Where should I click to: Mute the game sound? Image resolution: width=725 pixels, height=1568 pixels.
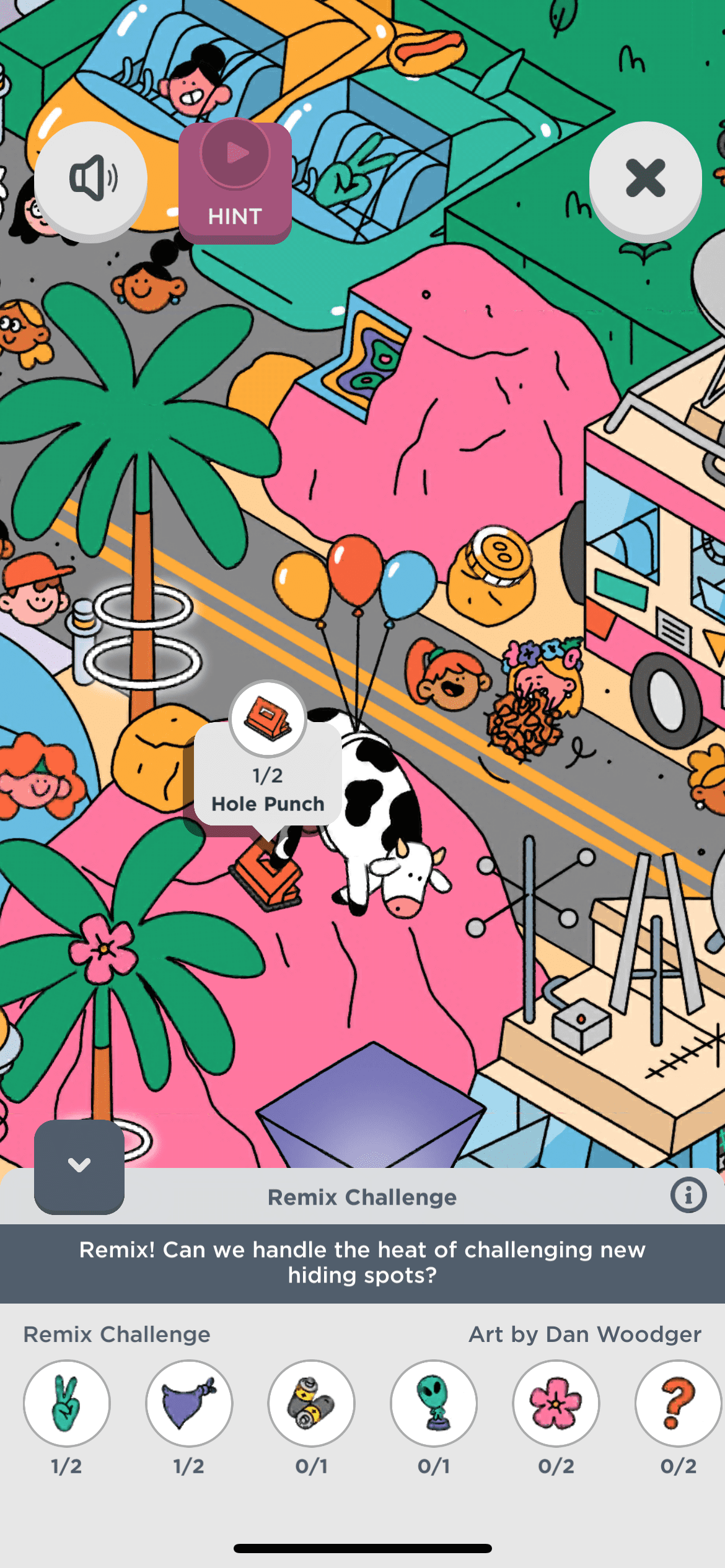[x=91, y=179]
